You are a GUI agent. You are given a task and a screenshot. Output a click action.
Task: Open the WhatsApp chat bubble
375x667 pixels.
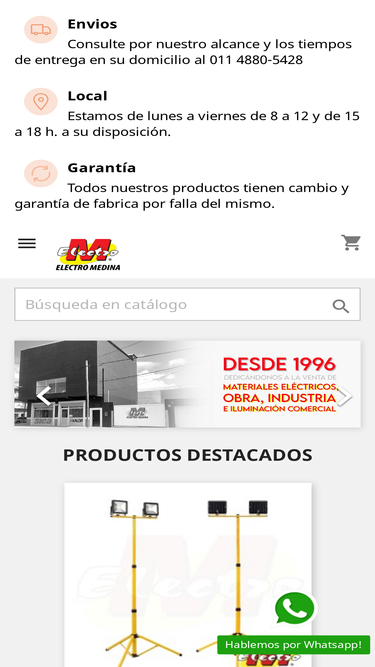pos(295,609)
